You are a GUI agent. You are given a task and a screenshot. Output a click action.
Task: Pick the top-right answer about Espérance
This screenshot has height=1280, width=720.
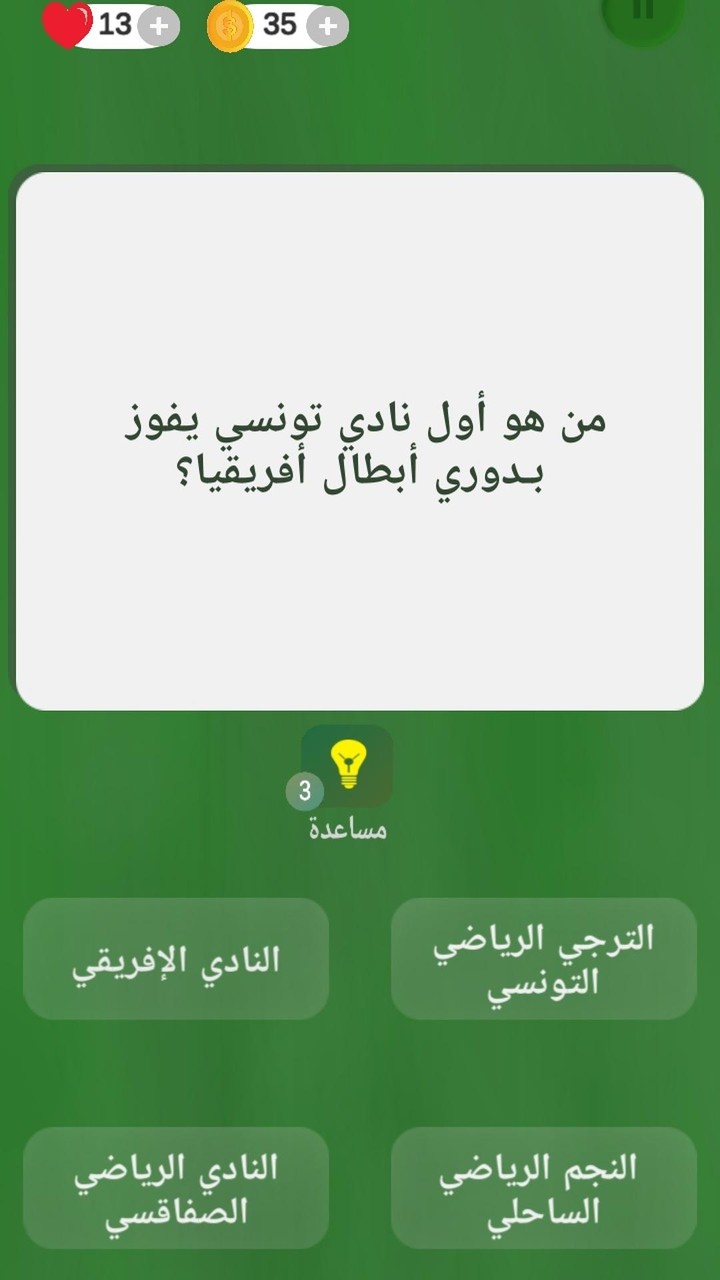click(544, 957)
